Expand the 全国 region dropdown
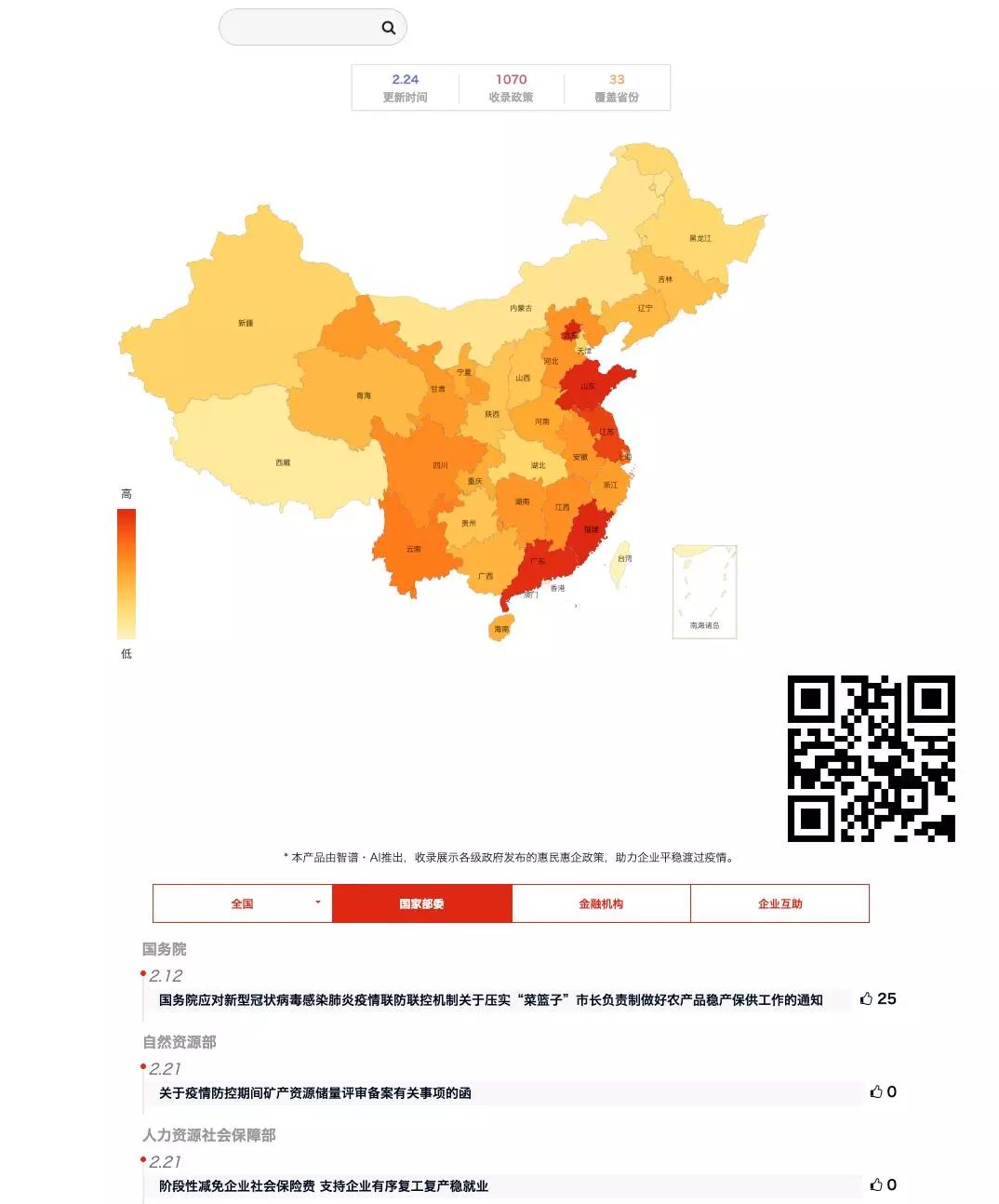The width and height of the screenshot is (999, 1204). (x=242, y=903)
